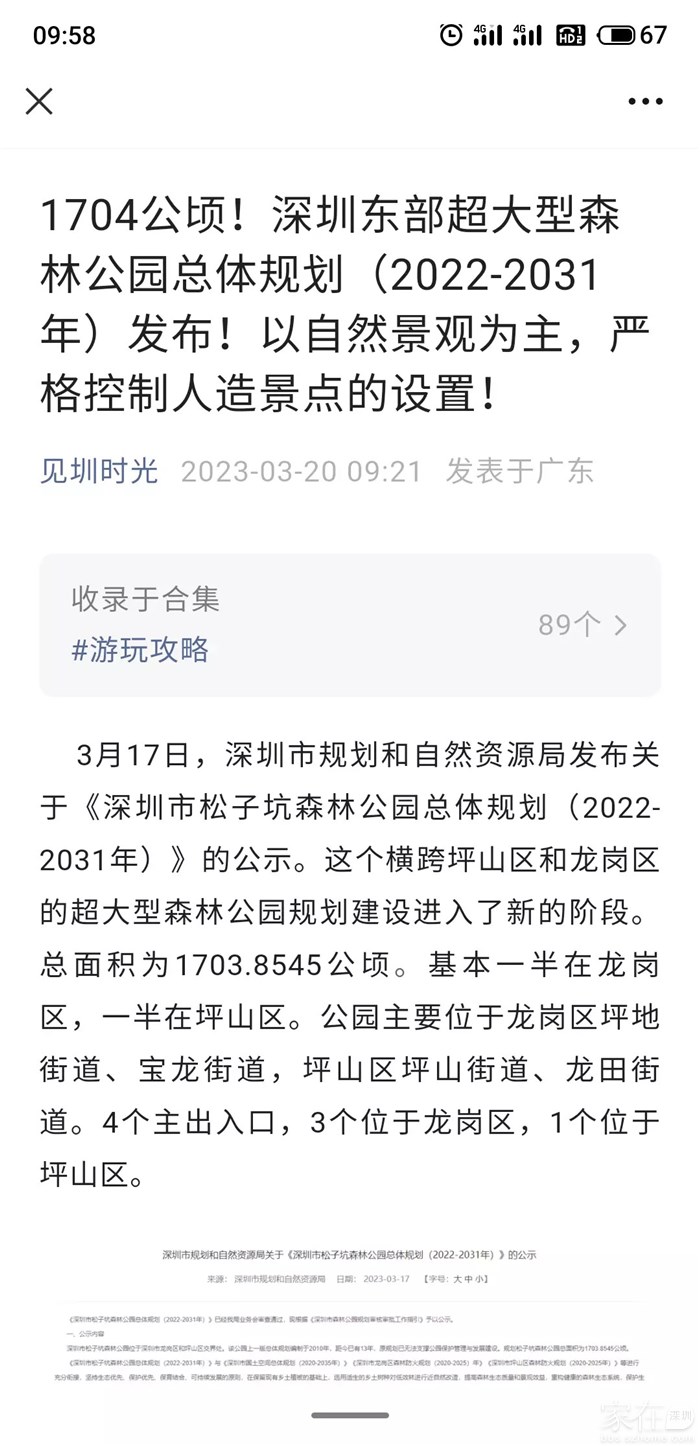The image size is (700, 1446).
Task: Close the article page
Action: (x=39, y=101)
